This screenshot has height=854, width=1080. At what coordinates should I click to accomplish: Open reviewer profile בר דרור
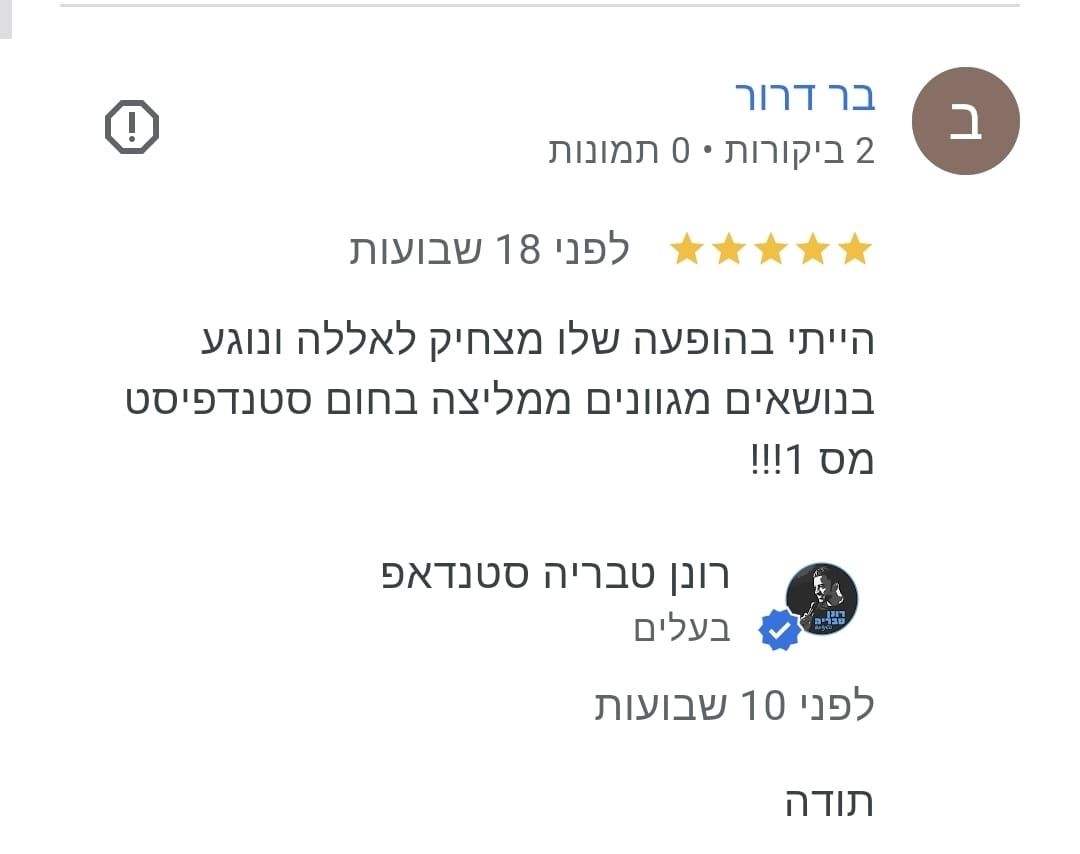pyautogui.click(x=805, y=97)
